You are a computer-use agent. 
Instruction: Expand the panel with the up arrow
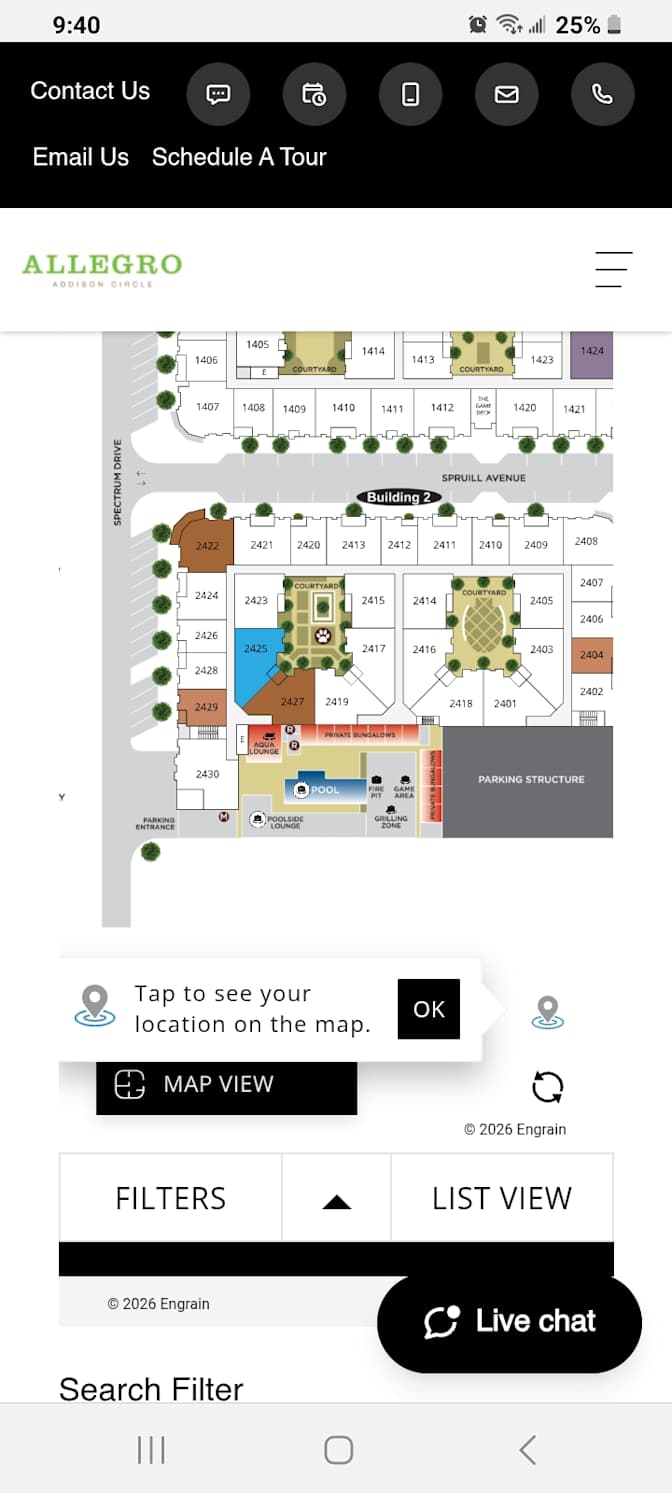[337, 1198]
